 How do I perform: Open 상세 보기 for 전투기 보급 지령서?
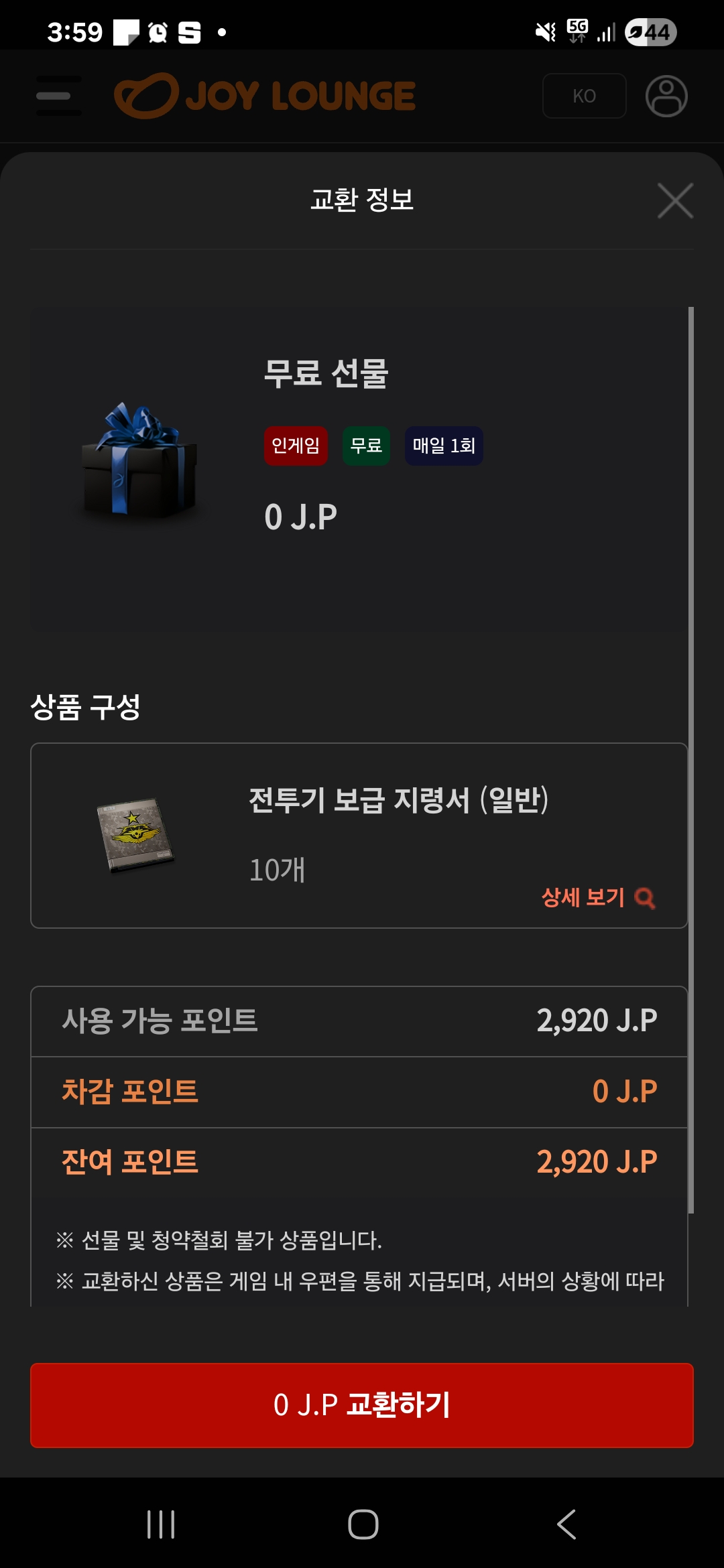point(597,897)
